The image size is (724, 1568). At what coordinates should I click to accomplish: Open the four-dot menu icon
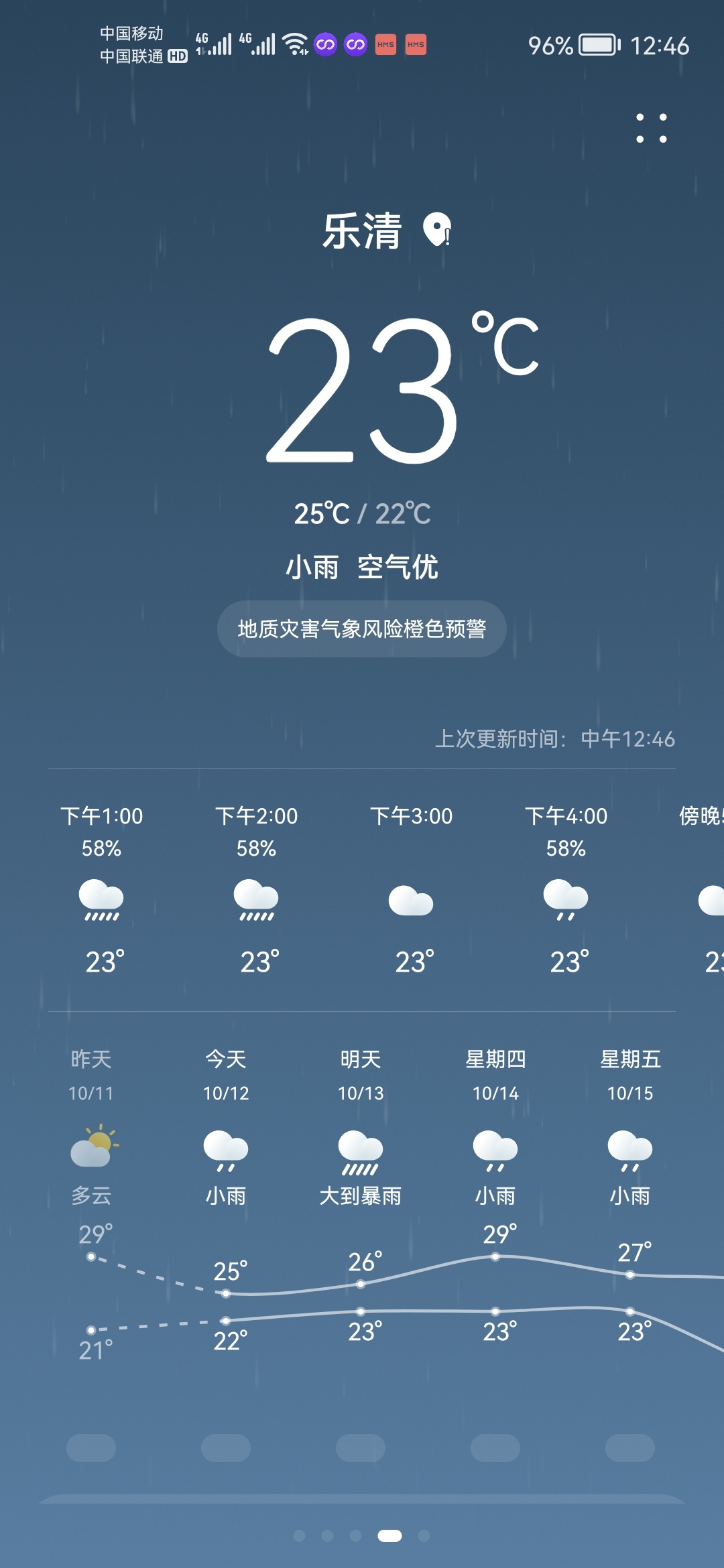651,128
